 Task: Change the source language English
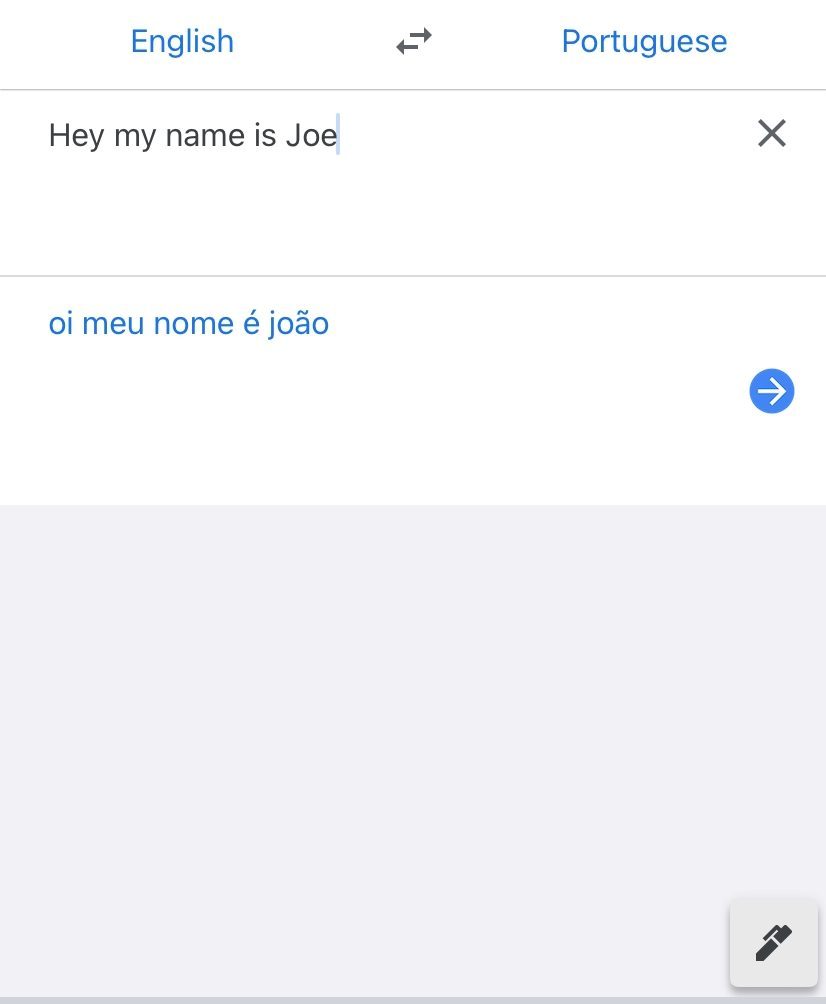click(182, 42)
